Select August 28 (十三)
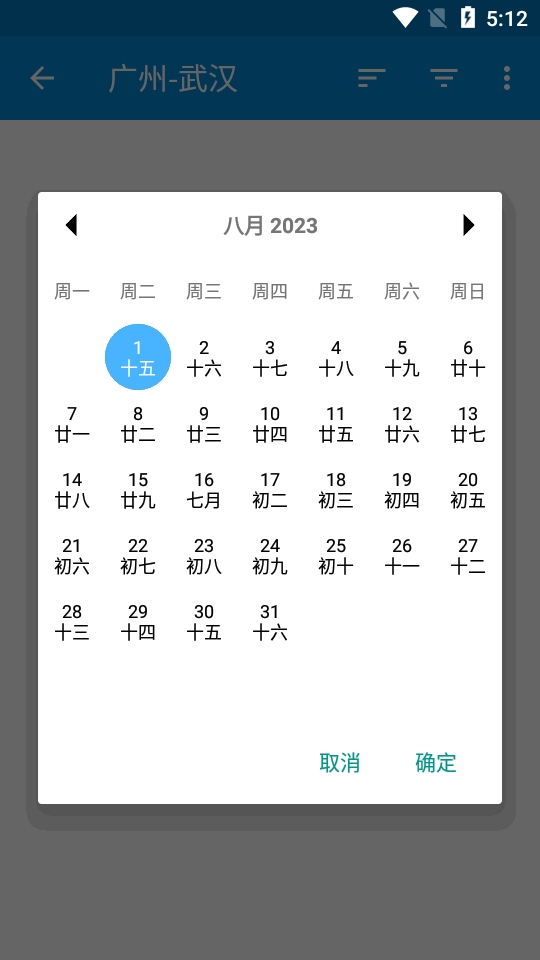 pos(72,622)
